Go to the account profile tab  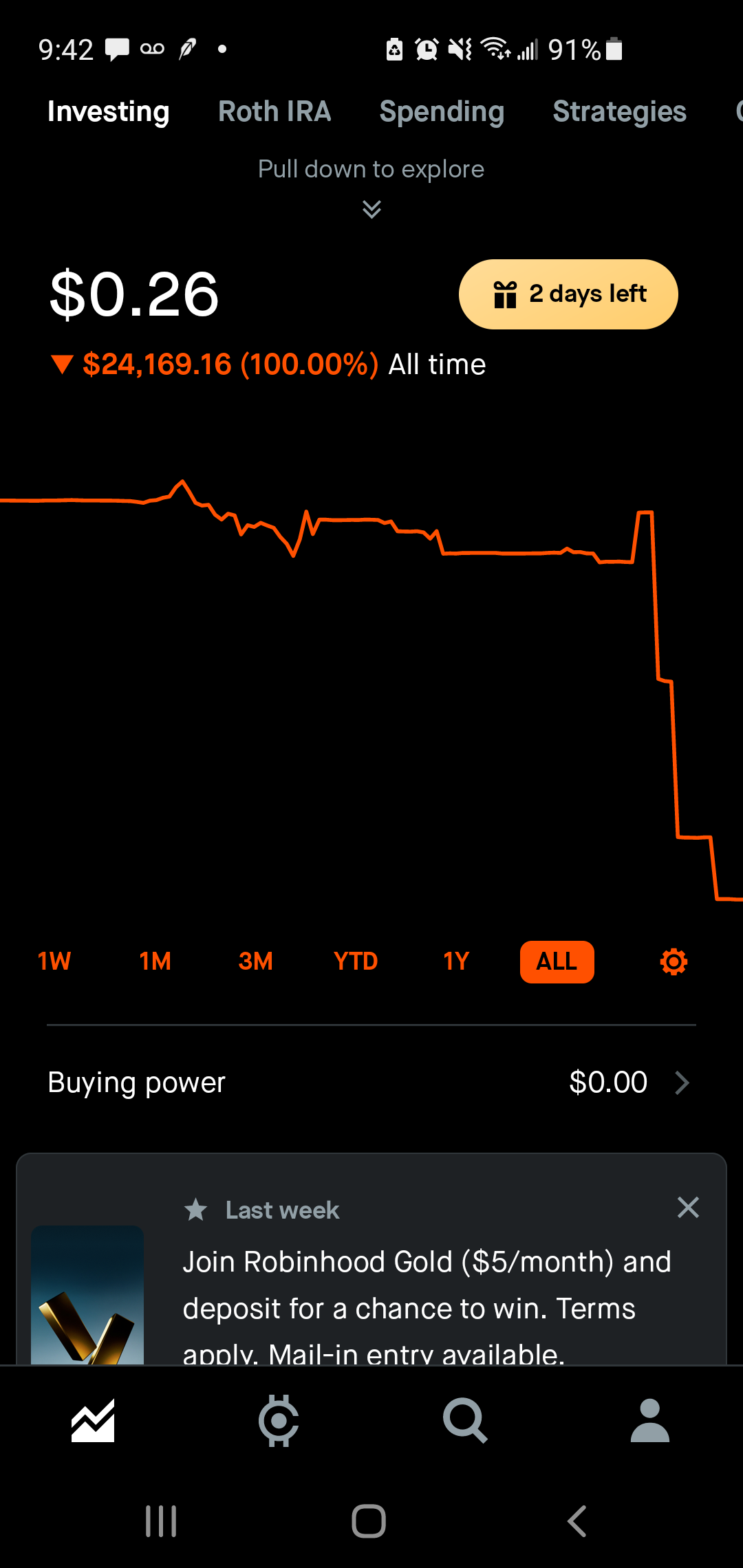pyautogui.click(x=650, y=1420)
